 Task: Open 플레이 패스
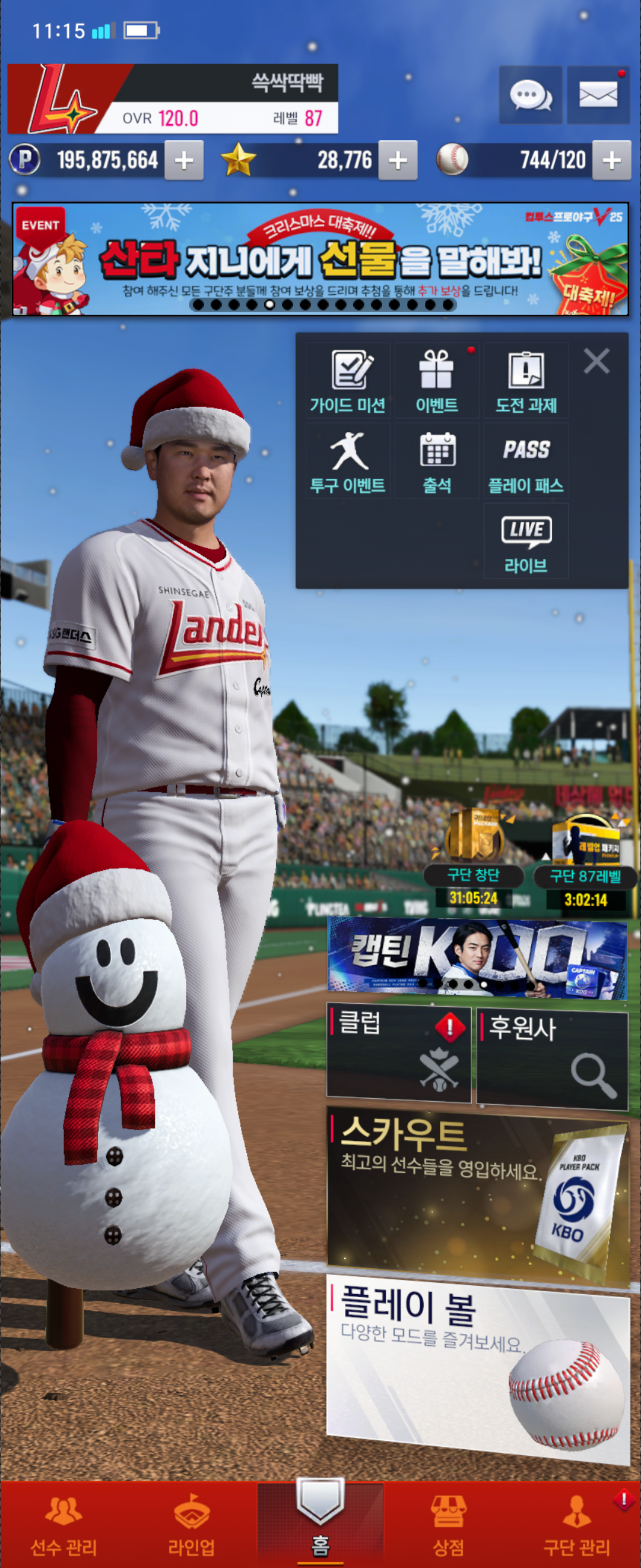[x=526, y=461]
